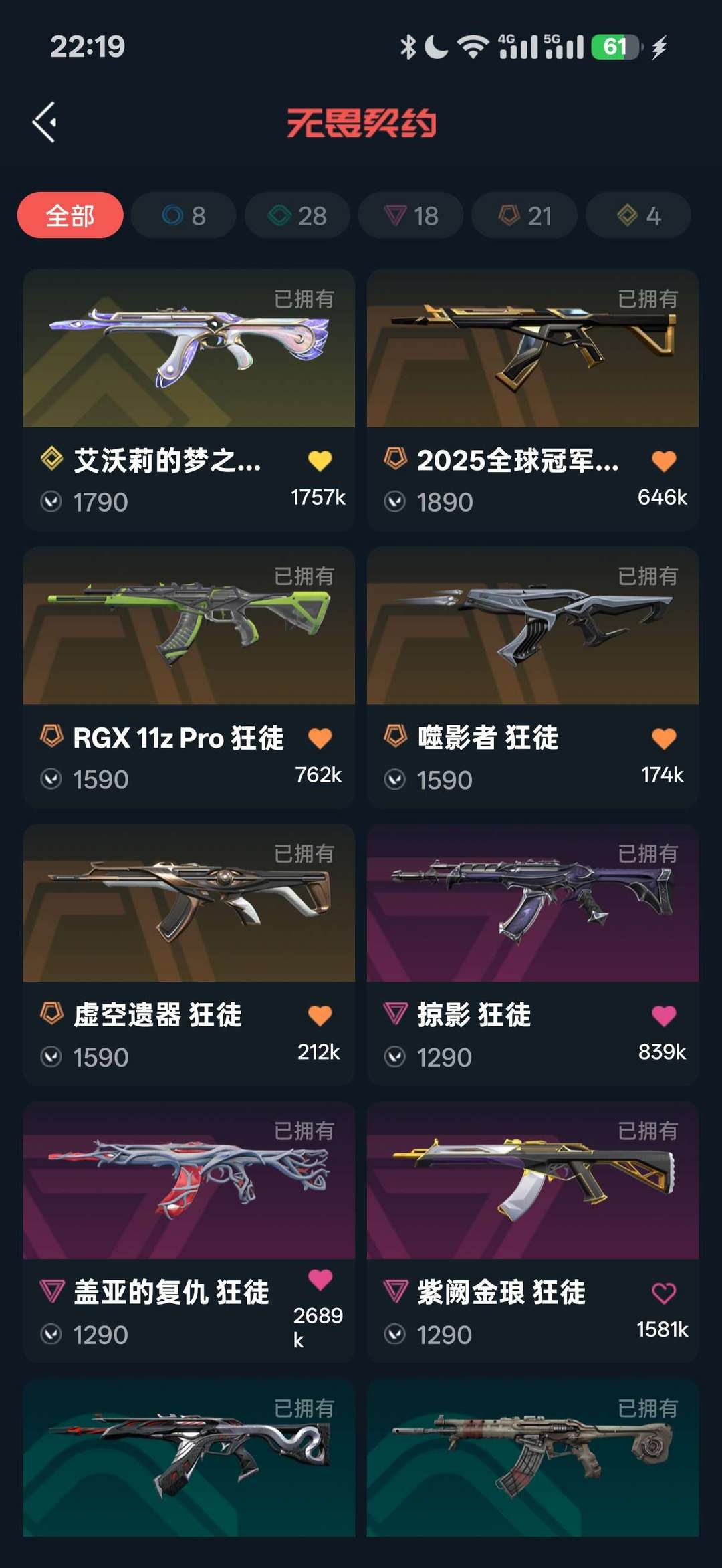Viewport: 722px width, 1568px height.
Task: Tap the back arrow at top left
Action: [44, 121]
